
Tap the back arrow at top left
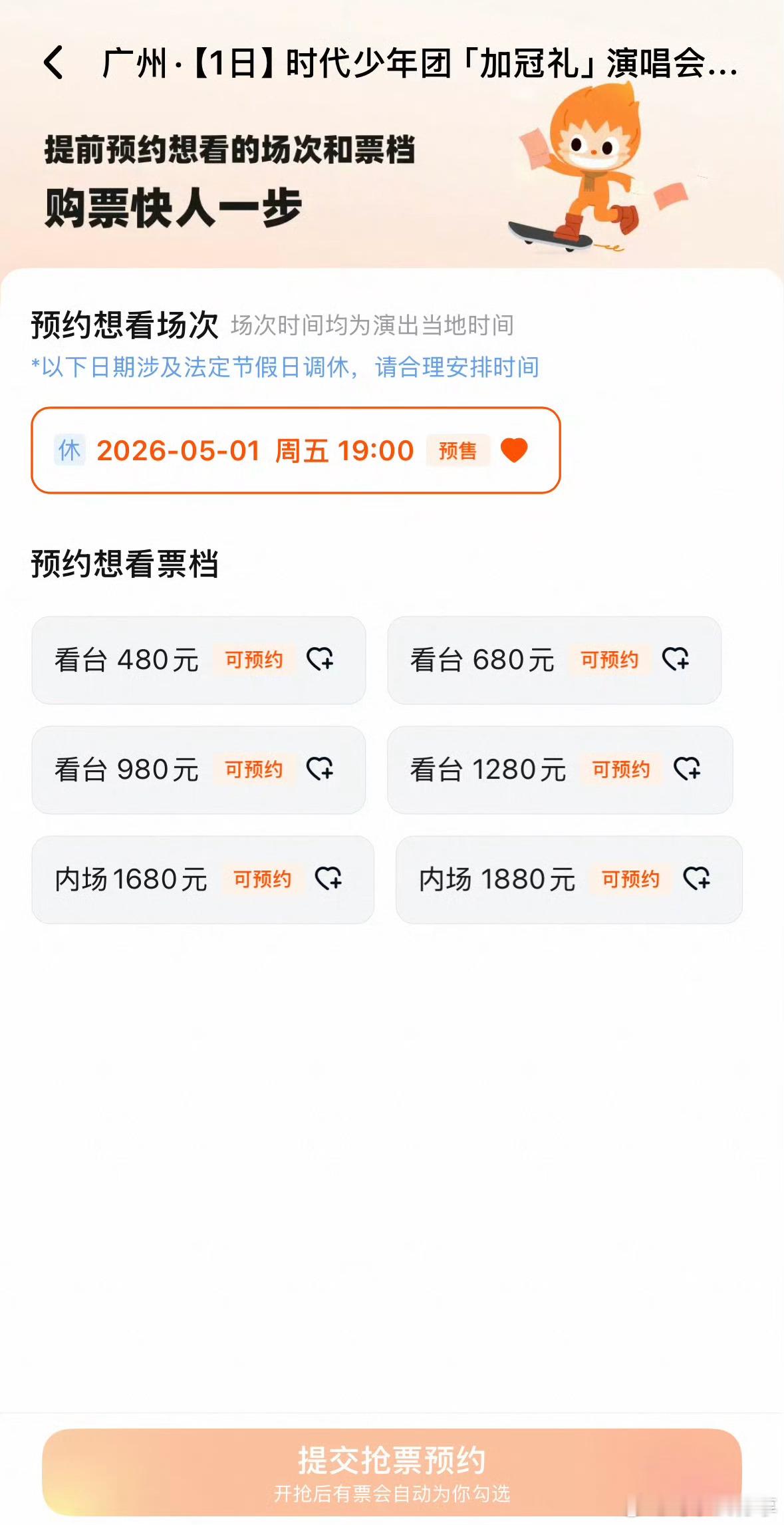click(x=53, y=63)
